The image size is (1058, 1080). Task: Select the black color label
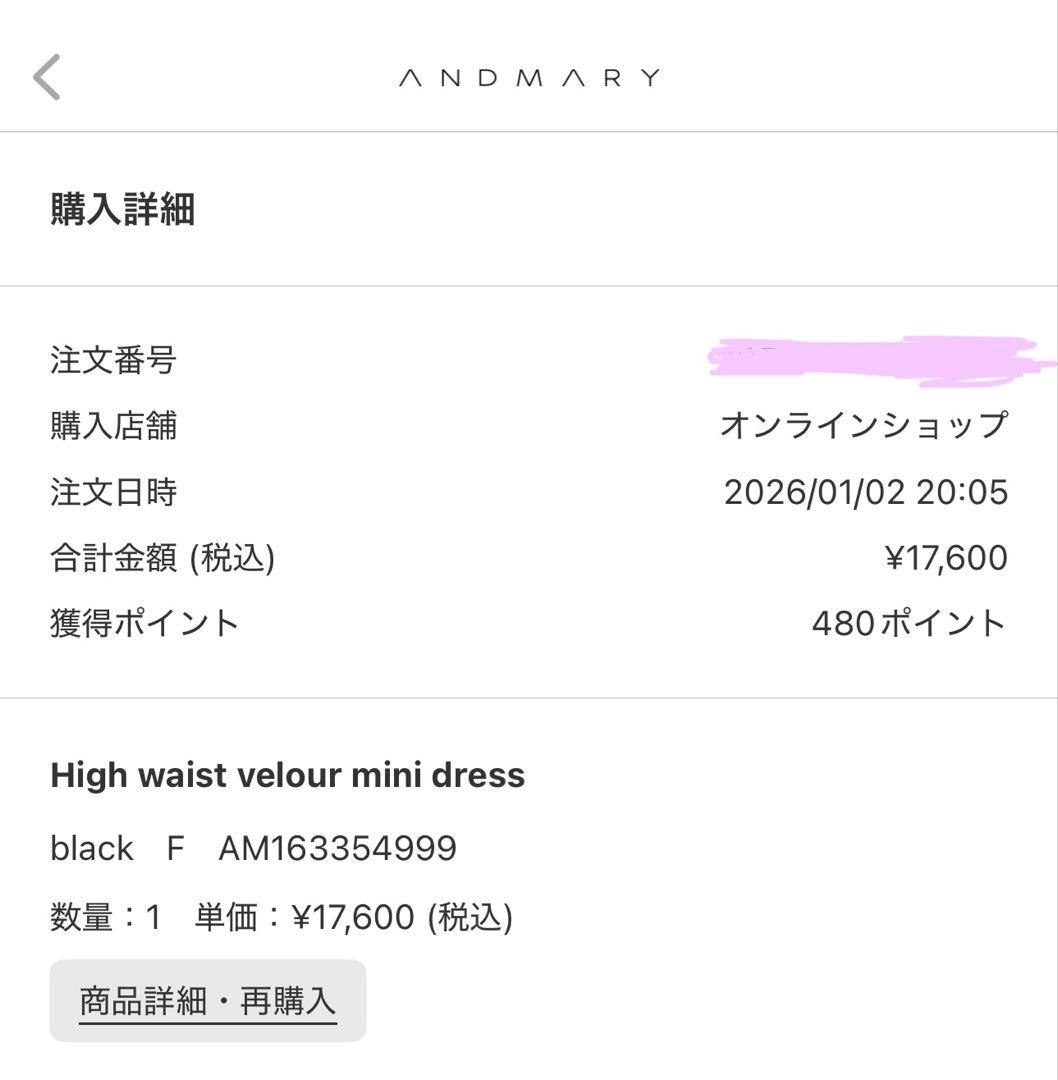(x=91, y=847)
